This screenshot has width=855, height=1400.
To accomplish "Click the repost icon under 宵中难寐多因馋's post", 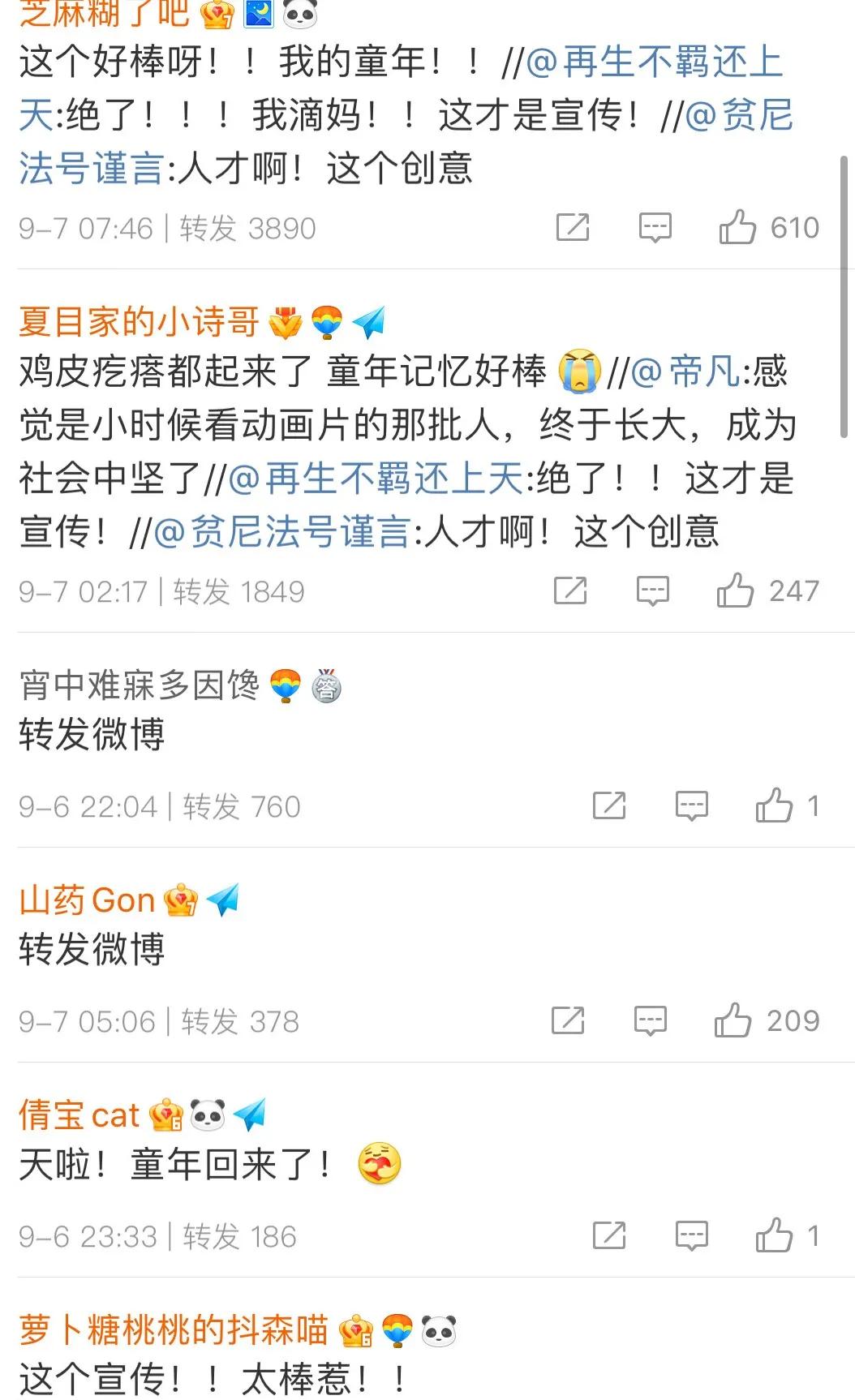I will [608, 805].
